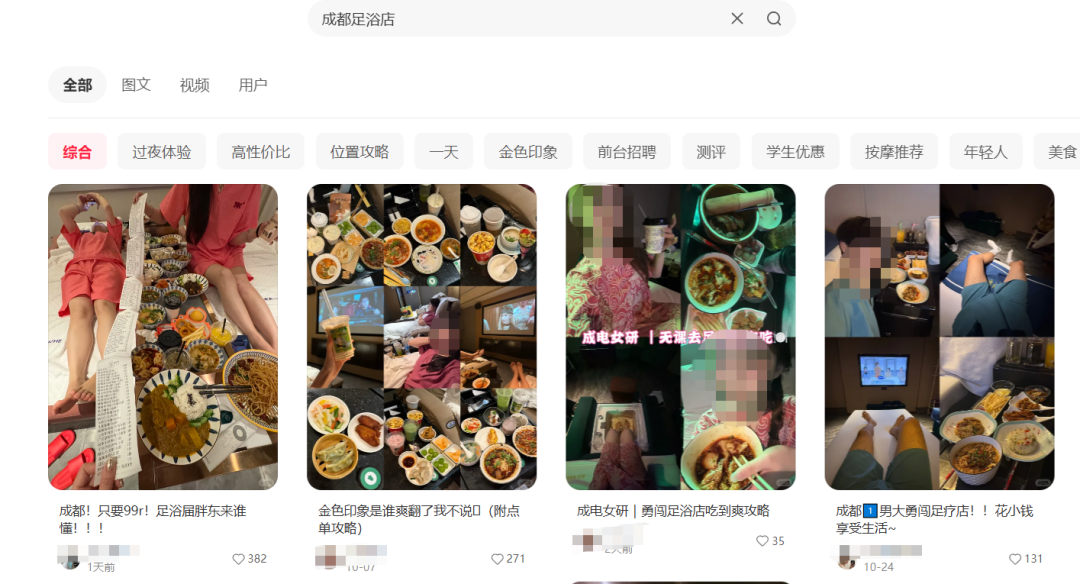Screen dimensions: 1080x584
Task: Tap the magnifier search icon
Action: pyautogui.click(x=774, y=19)
